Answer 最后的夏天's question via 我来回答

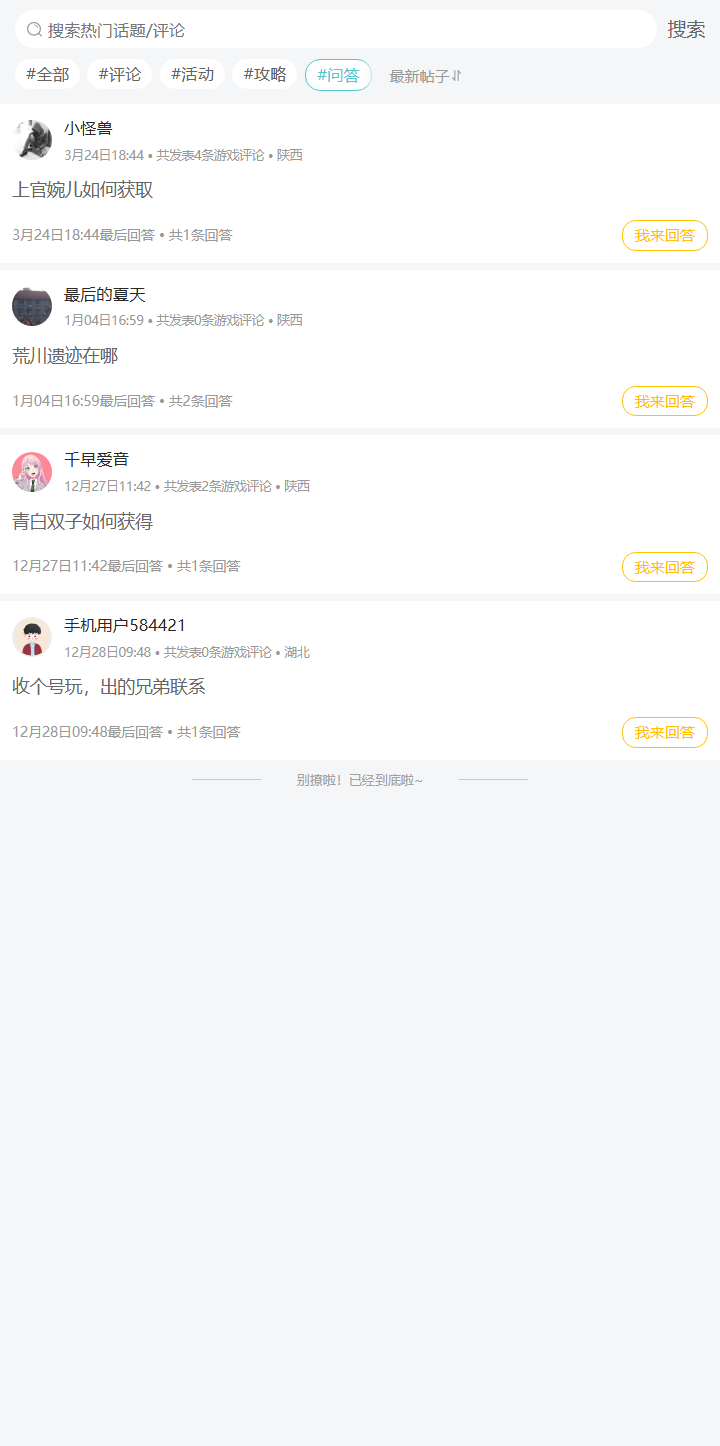click(664, 401)
